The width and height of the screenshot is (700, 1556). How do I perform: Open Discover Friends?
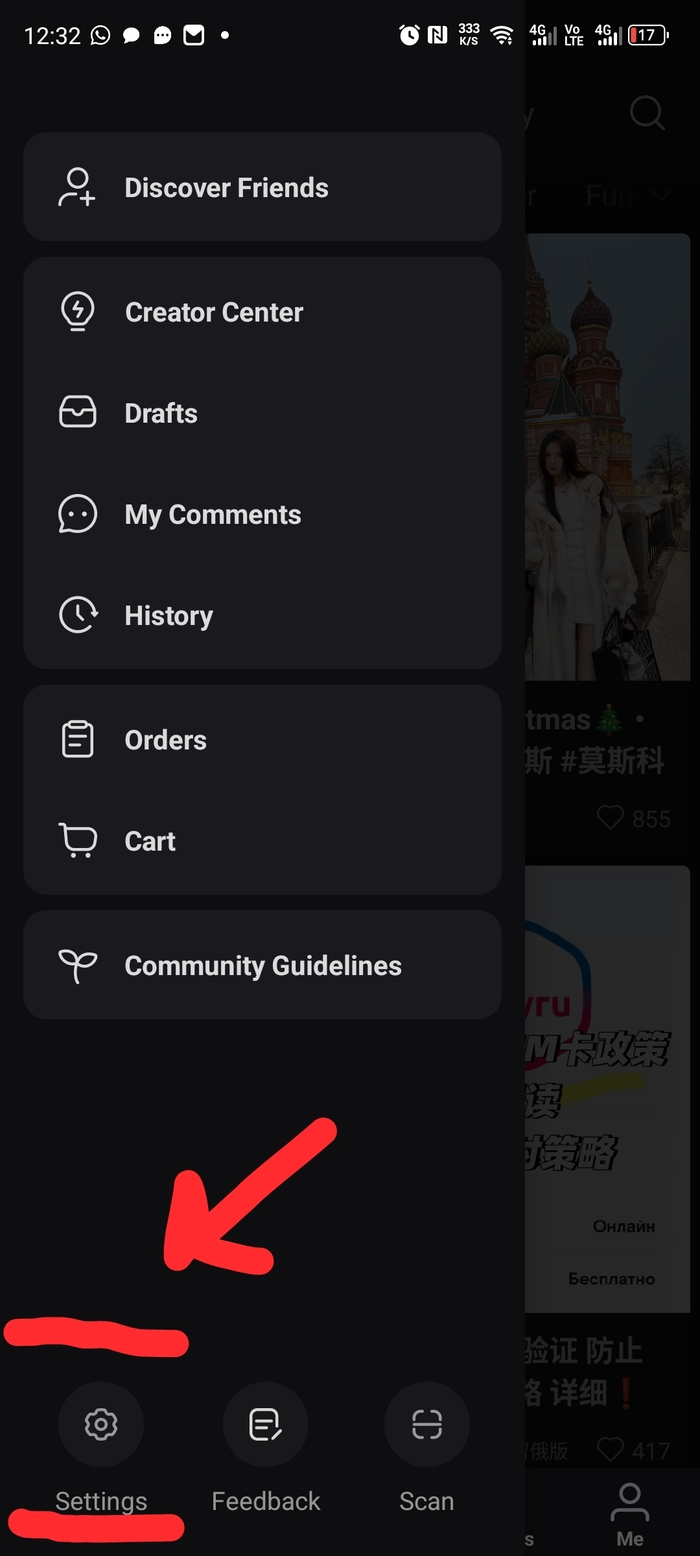[x=226, y=188]
